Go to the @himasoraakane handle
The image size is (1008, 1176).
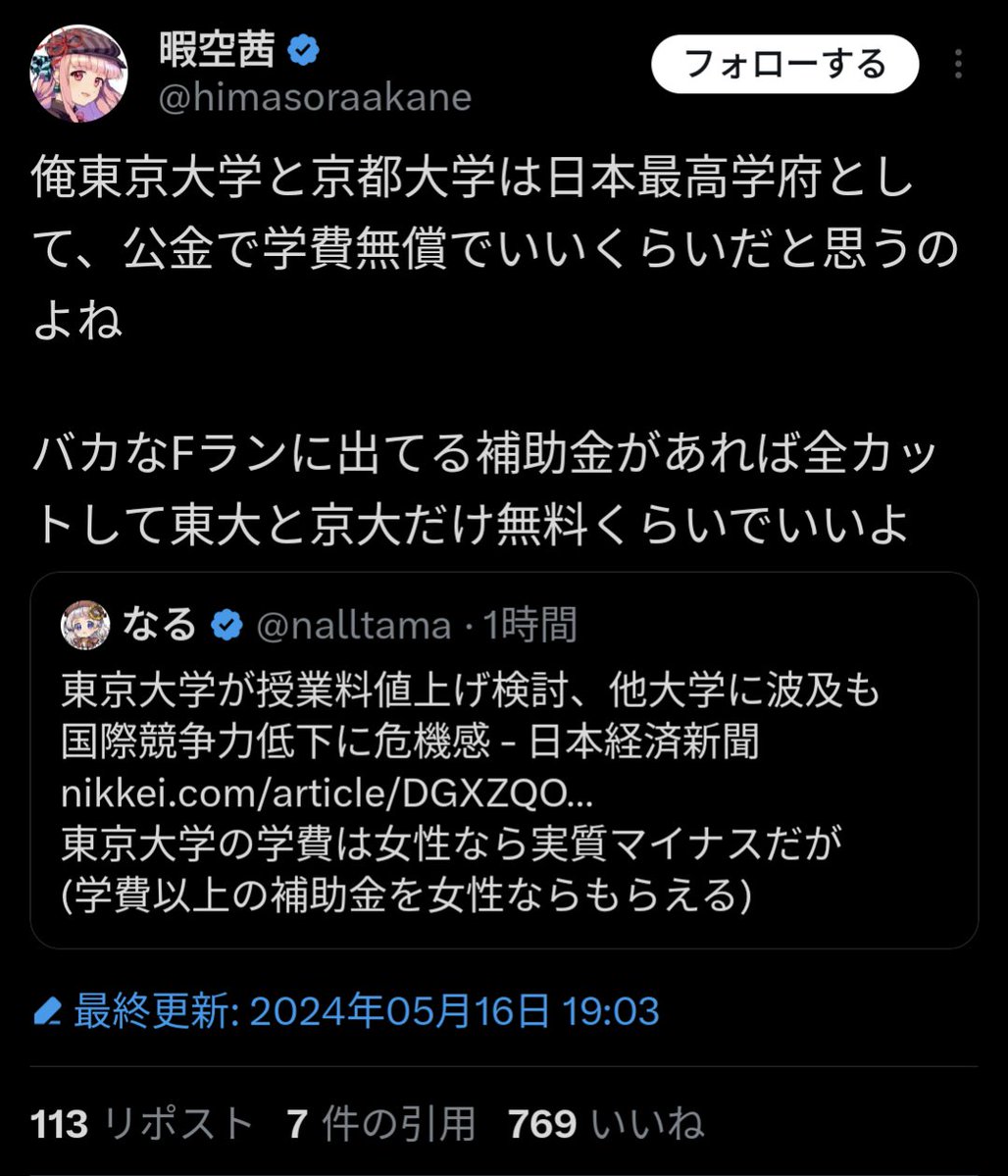click(x=315, y=98)
